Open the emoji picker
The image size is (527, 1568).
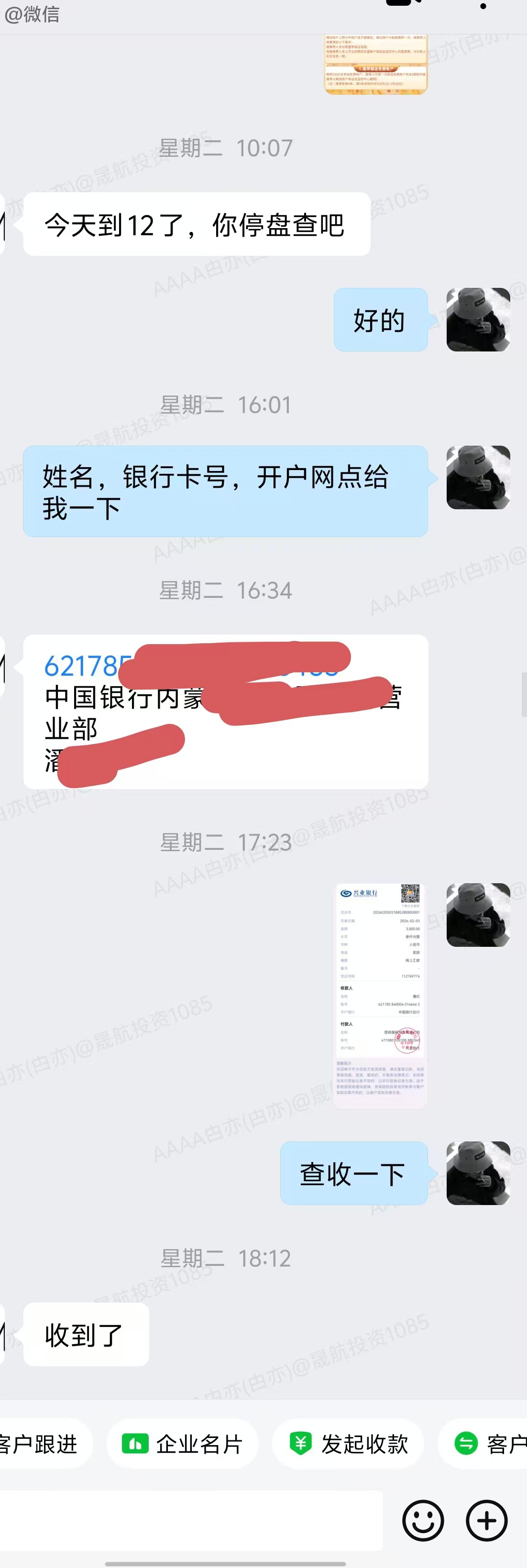coord(423,1520)
